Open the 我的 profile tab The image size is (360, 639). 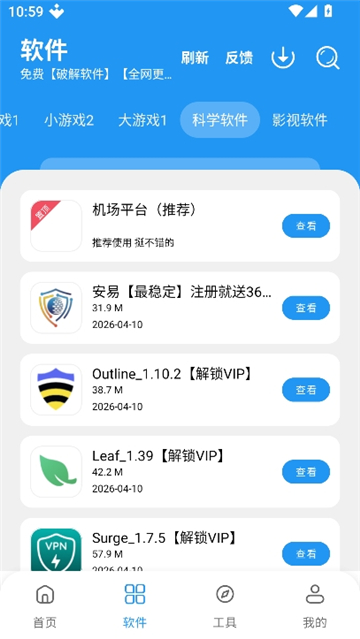pyautogui.click(x=315, y=606)
